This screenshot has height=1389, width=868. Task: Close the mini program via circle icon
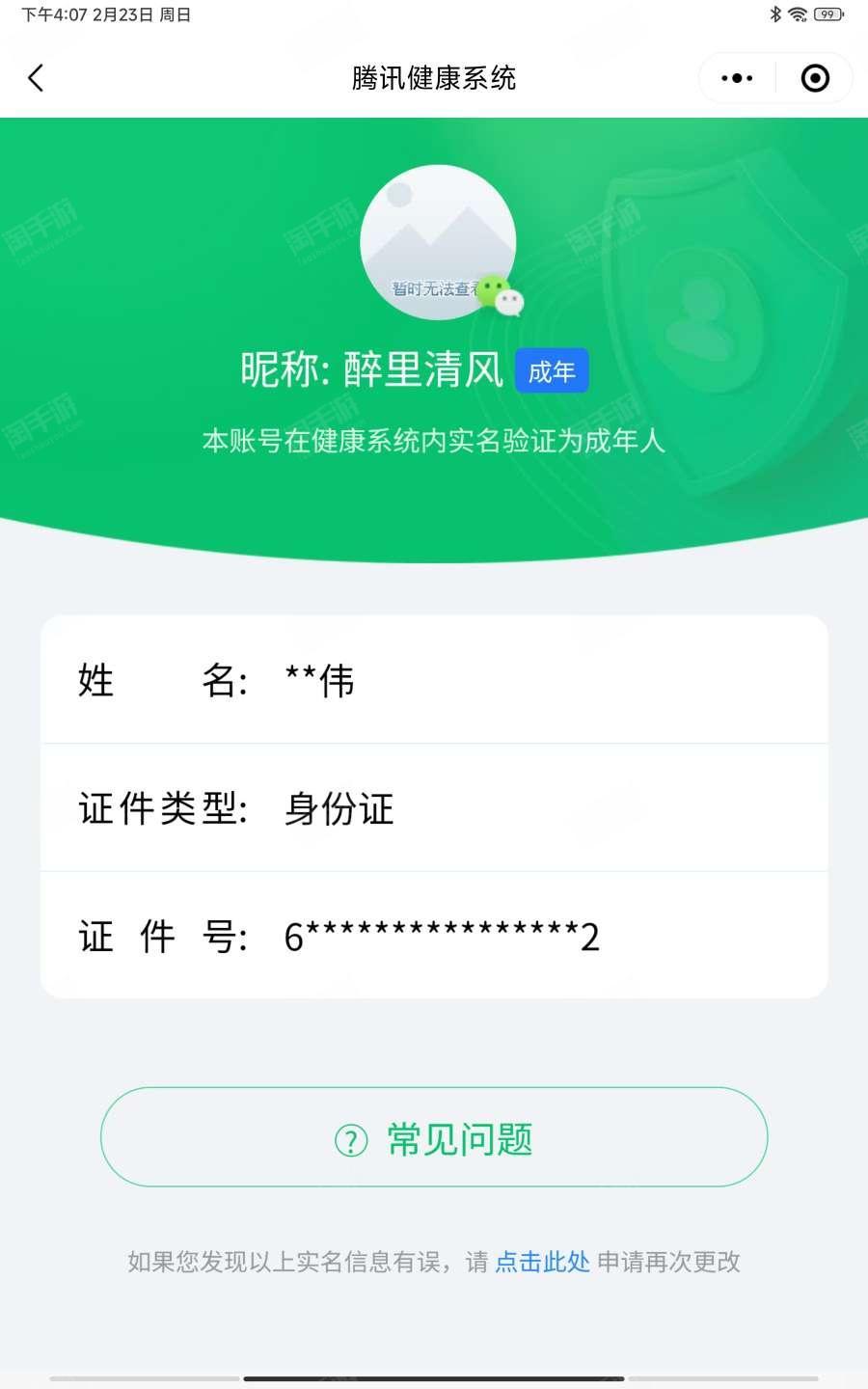click(x=815, y=78)
